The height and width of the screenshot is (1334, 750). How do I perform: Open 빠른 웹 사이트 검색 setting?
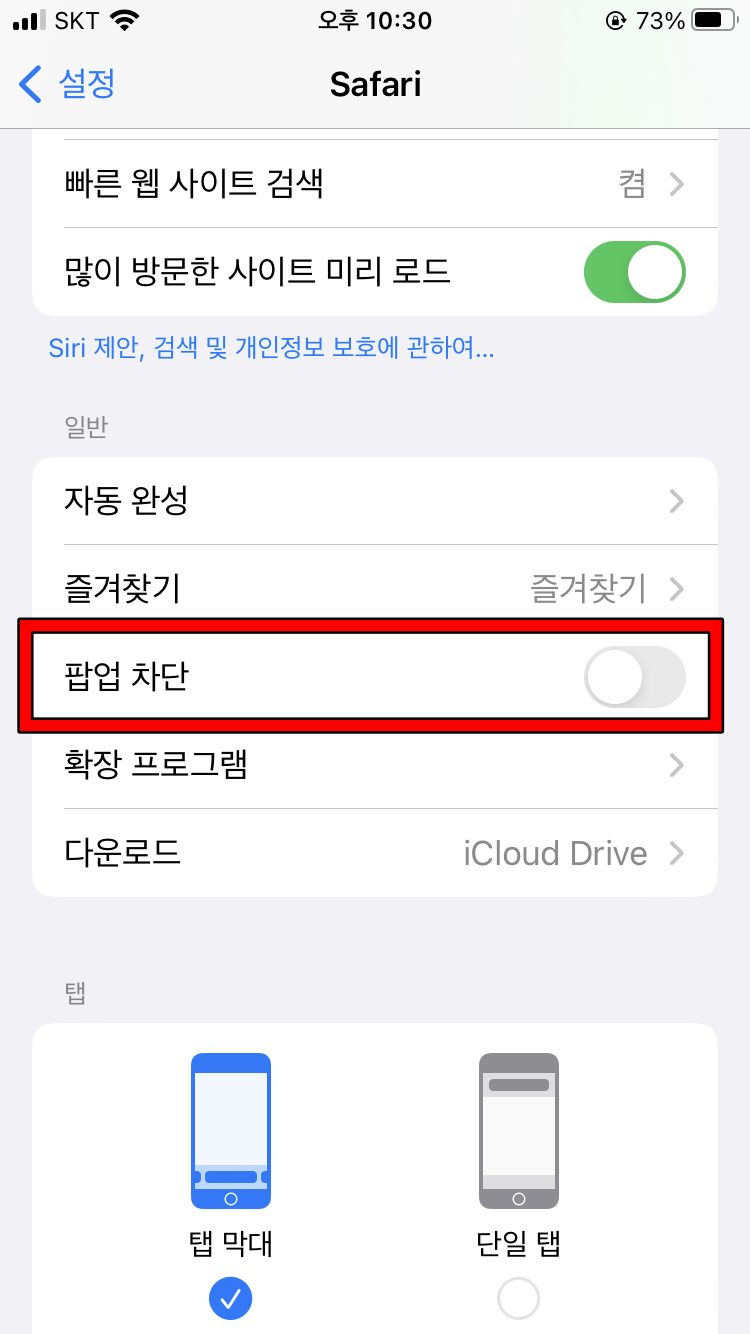375,184
